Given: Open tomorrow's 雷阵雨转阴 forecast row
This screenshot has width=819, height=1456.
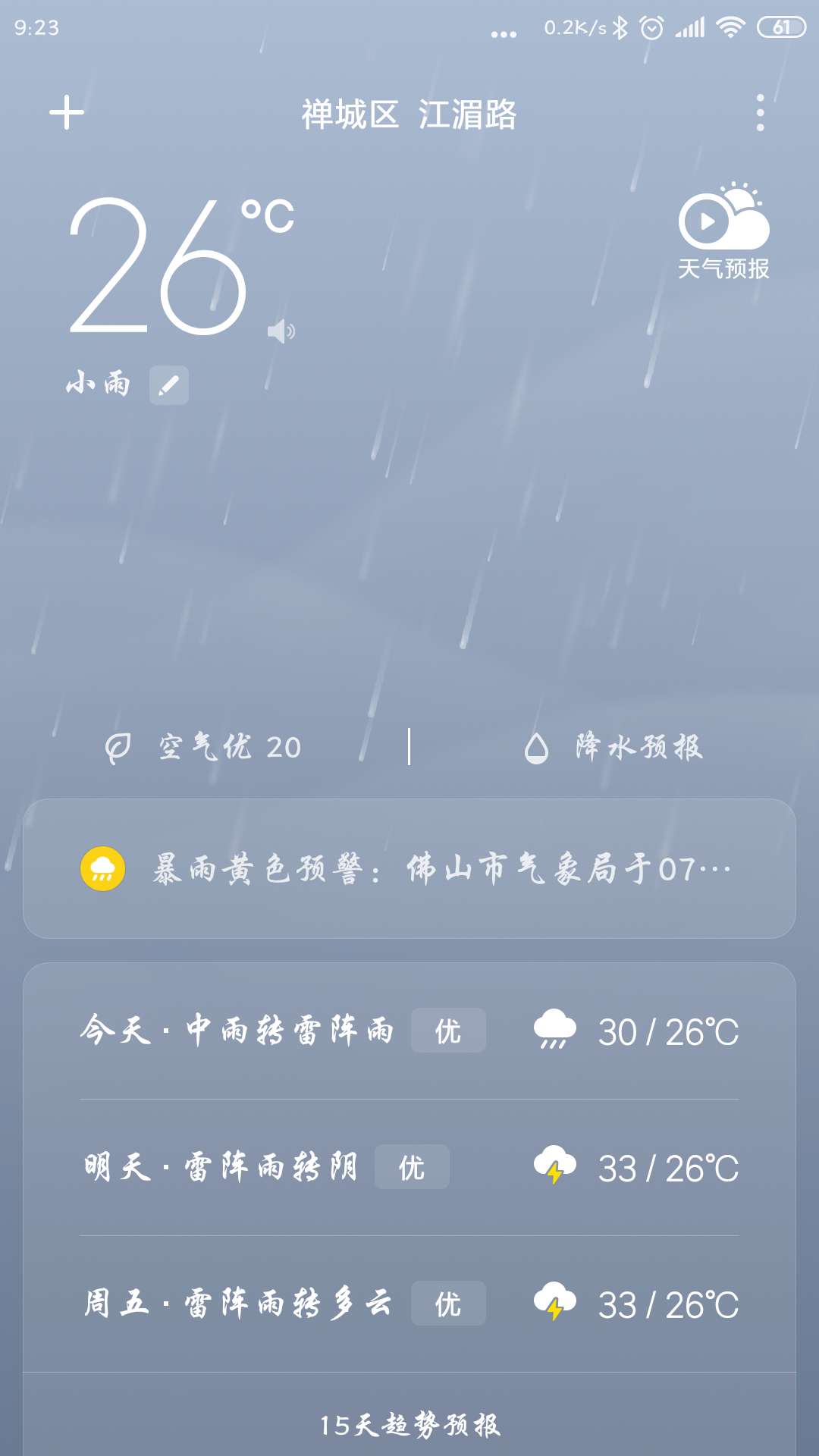Looking at the screenshot, I should [x=409, y=1168].
